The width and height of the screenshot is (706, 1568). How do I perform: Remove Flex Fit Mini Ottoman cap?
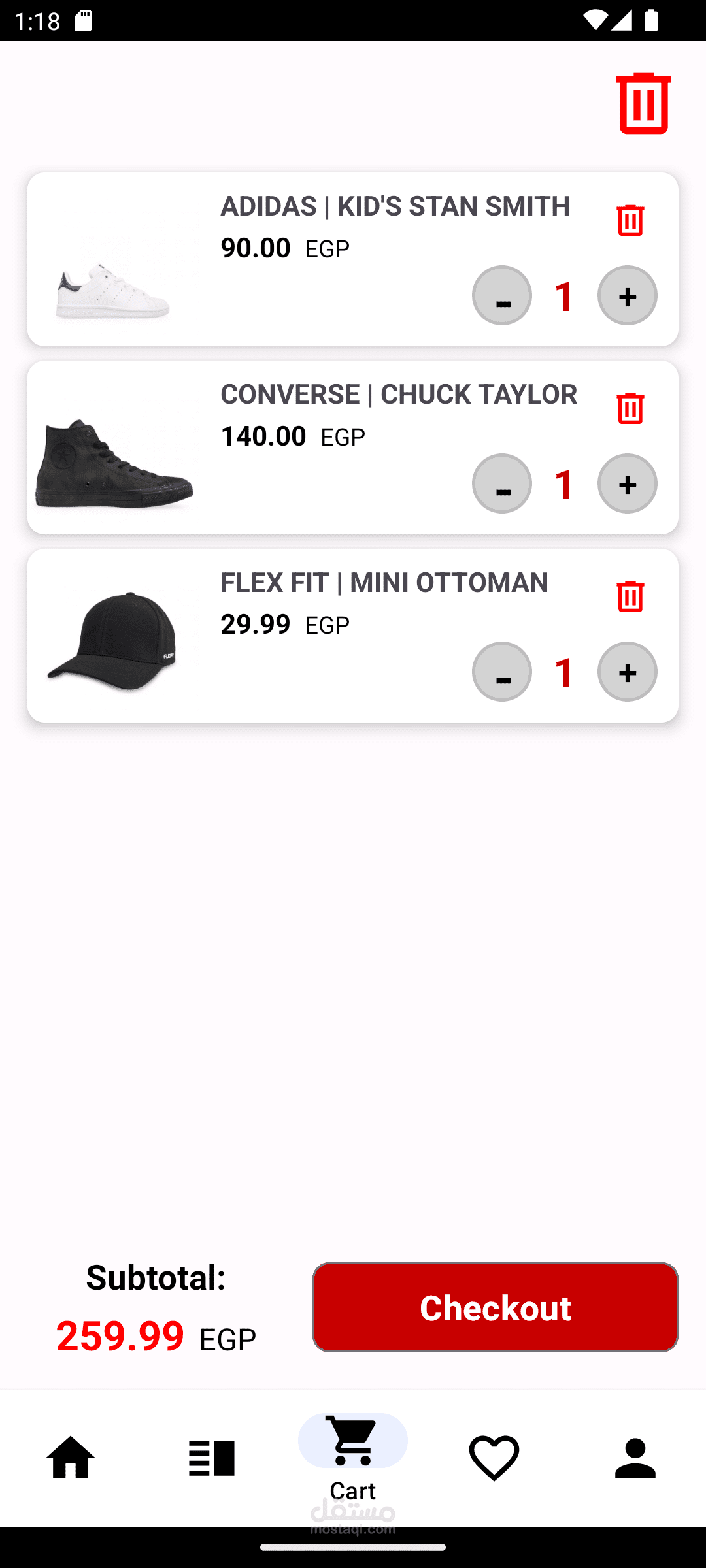point(630,596)
